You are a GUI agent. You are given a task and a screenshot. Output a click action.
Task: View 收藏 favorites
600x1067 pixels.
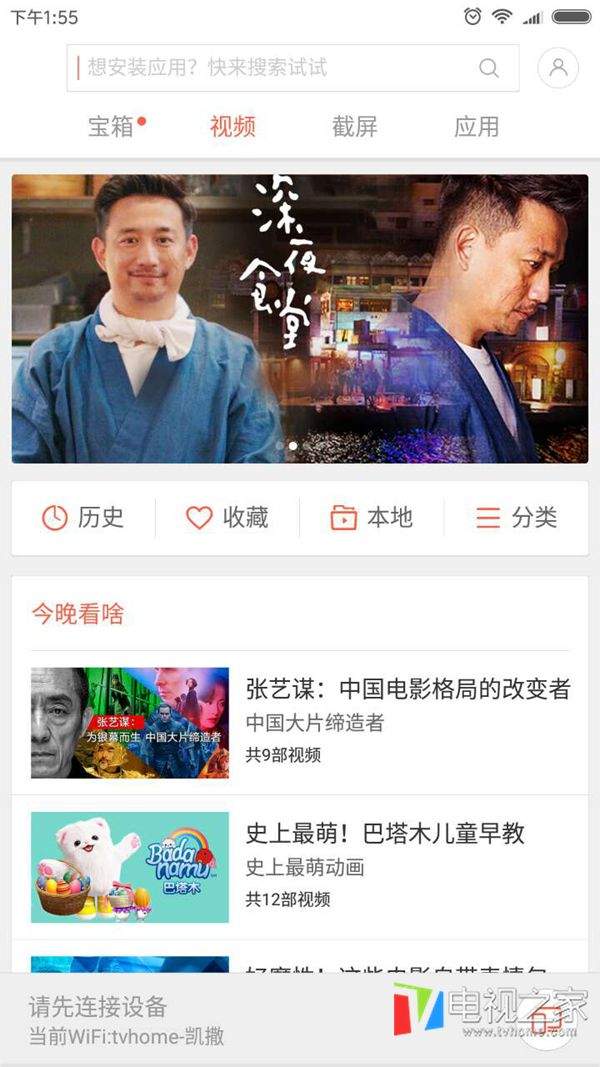(228, 517)
